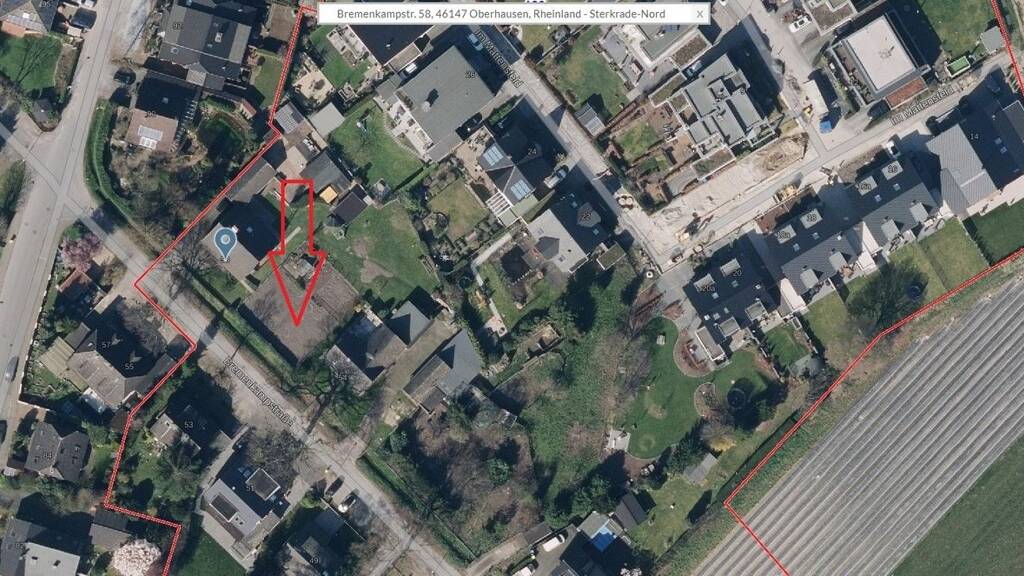Screen dimensions: 1024x576
Task: Close the Bremenkampstr. 58 address label
Action: click(699, 14)
